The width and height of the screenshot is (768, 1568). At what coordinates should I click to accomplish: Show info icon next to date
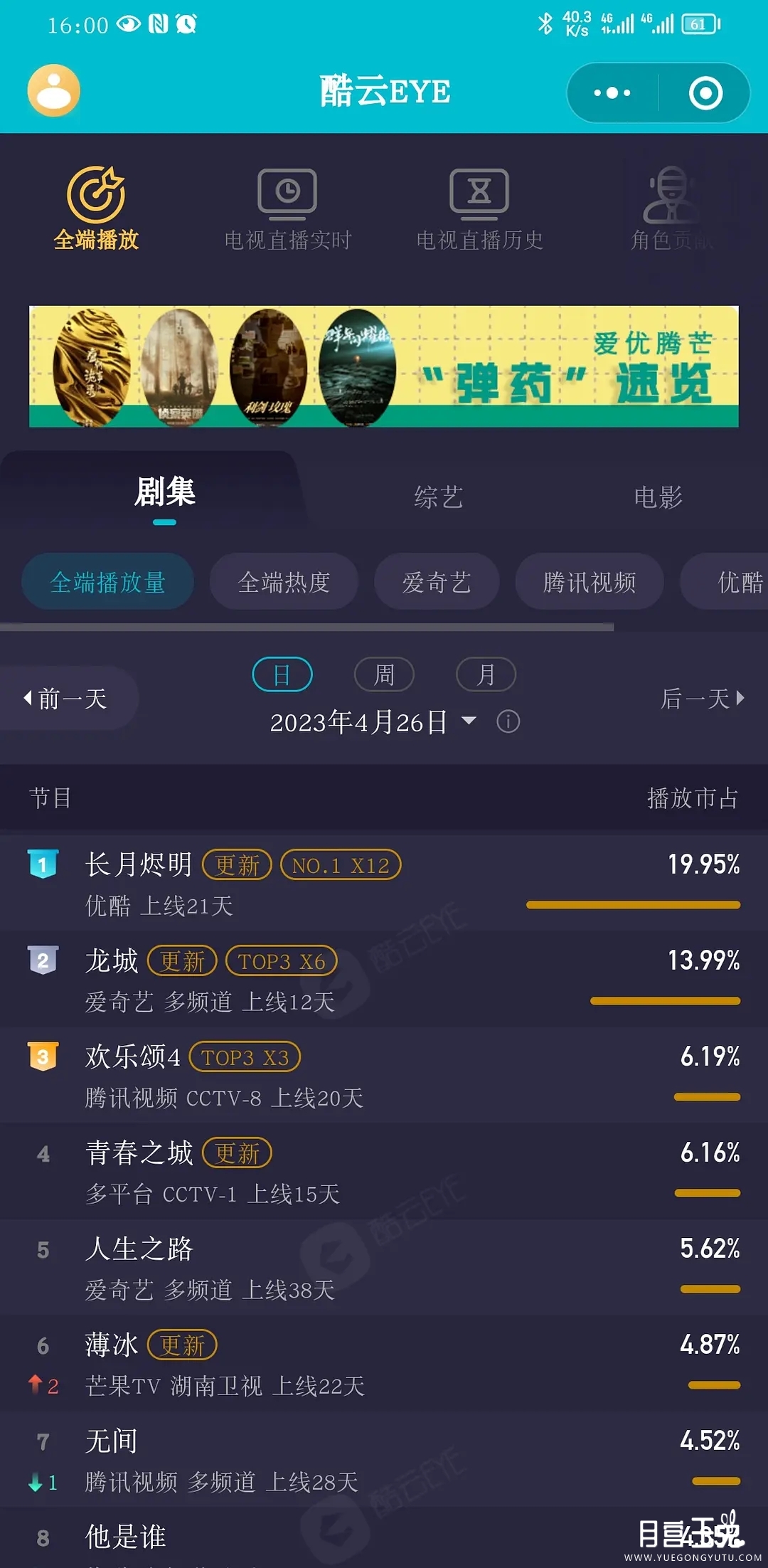click(508, 722)
